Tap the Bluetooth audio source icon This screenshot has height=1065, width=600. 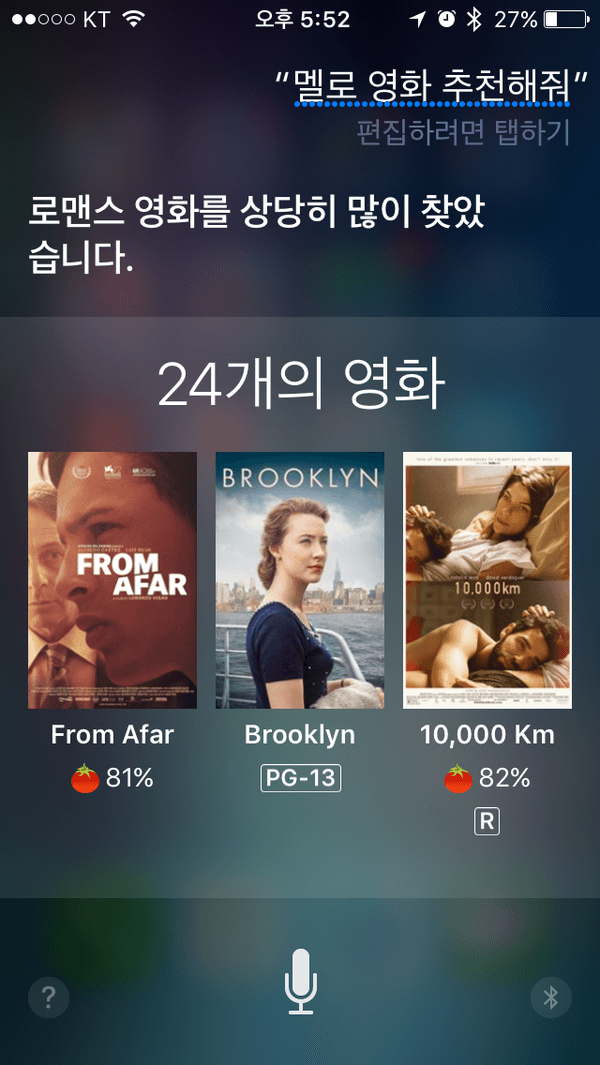click(x=550, y=996)
